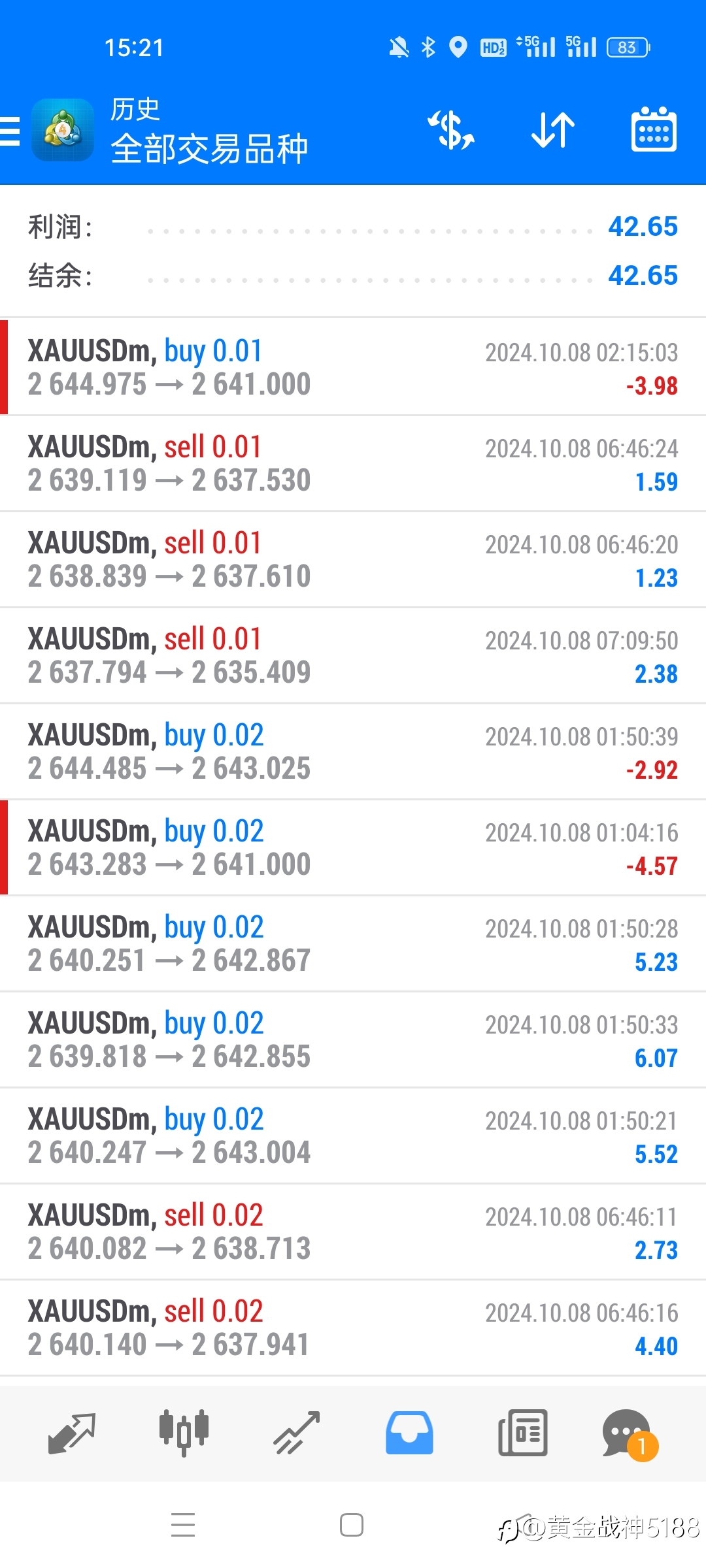Open the sell trade with profit 2.38

click(353, 655)
